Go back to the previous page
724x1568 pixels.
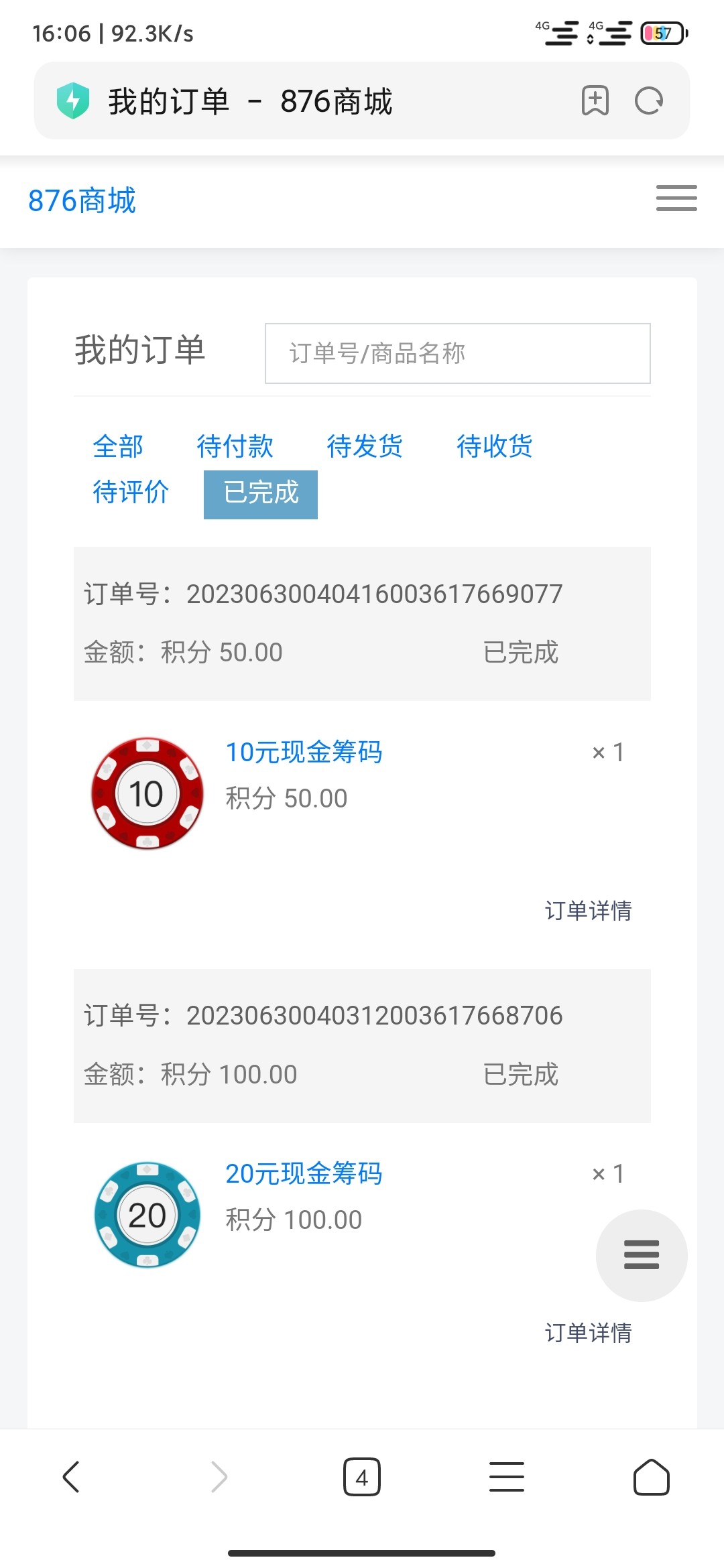[x=71, y=1477]
